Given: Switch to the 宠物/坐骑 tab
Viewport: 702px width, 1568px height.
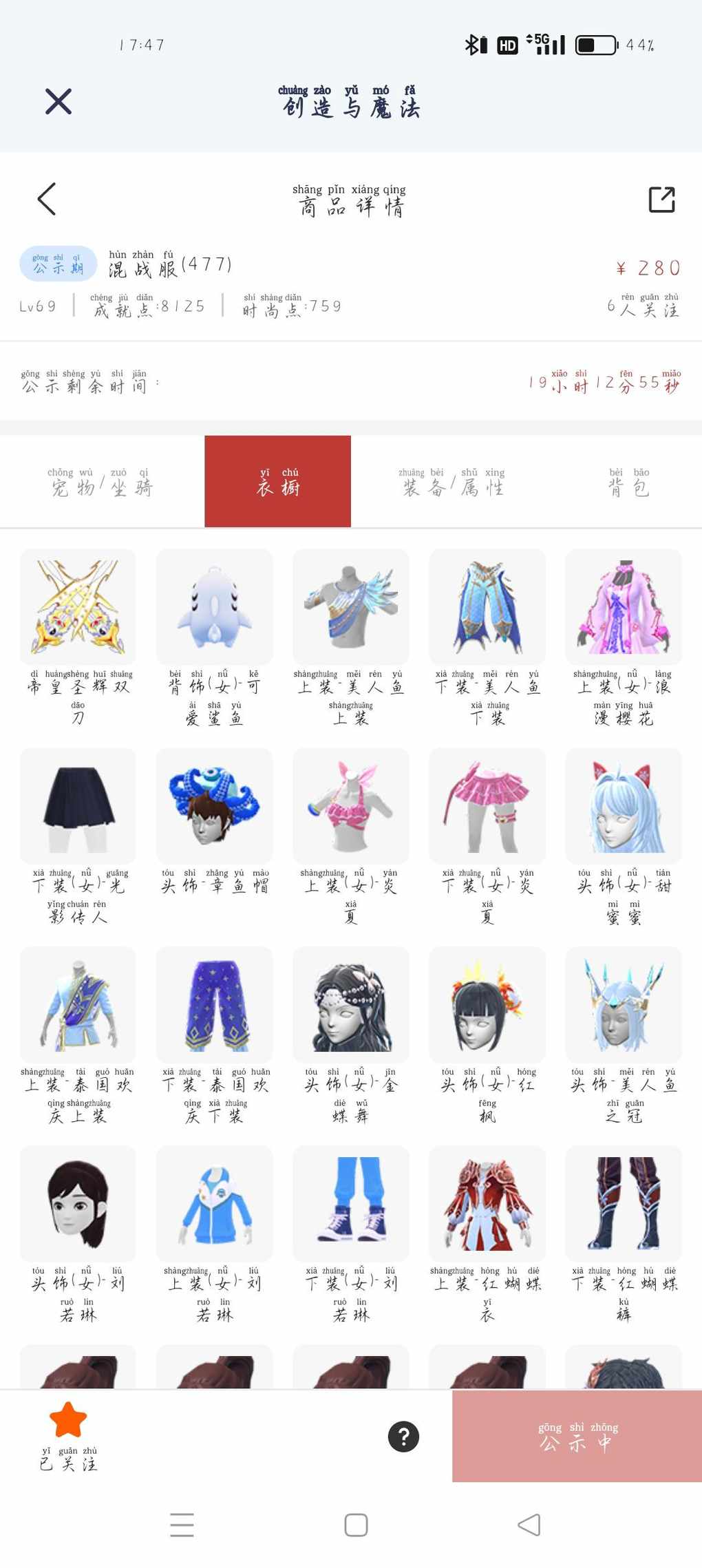Looking at the screenshot, I should click(x=102, y=482).
